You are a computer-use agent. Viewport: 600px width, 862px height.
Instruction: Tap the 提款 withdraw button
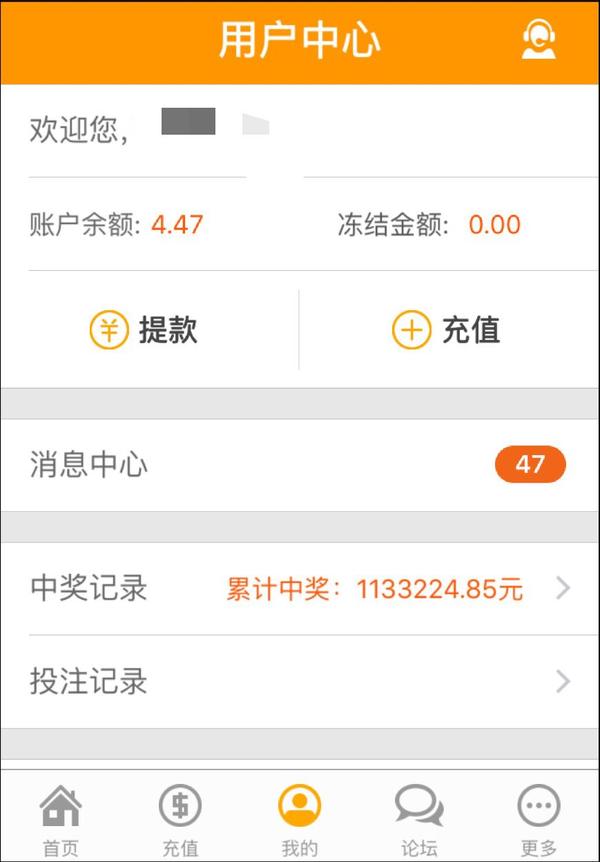145,330
